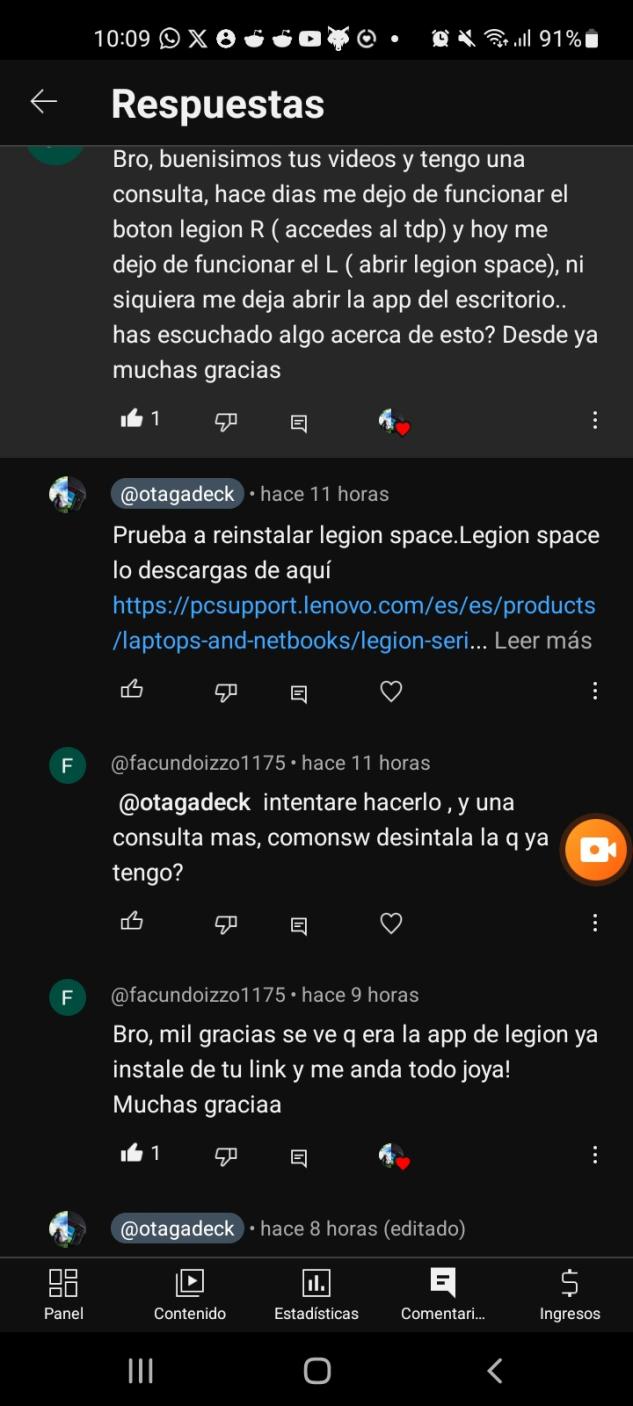Tap the orange video camera floating button

point(596,850)
